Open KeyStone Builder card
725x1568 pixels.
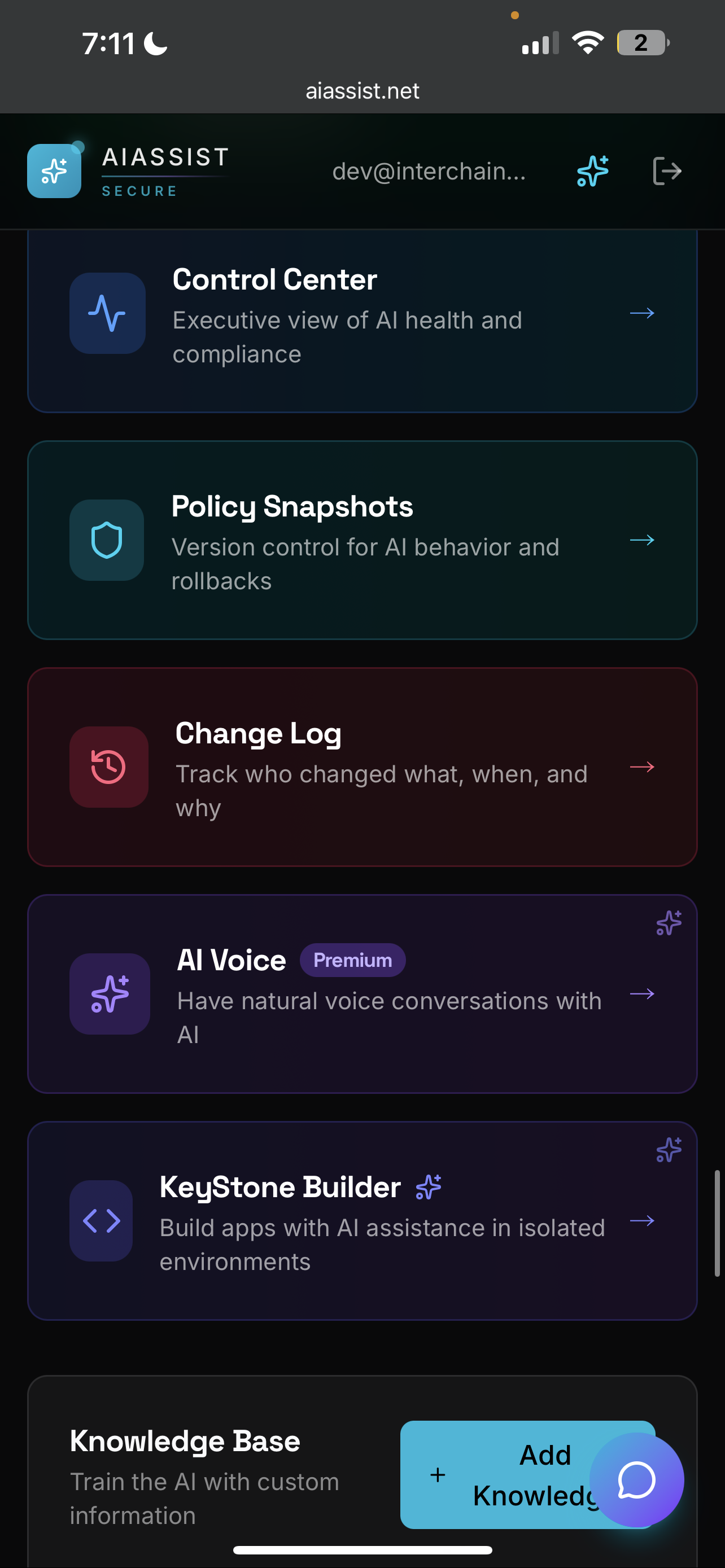(362, 1221)
